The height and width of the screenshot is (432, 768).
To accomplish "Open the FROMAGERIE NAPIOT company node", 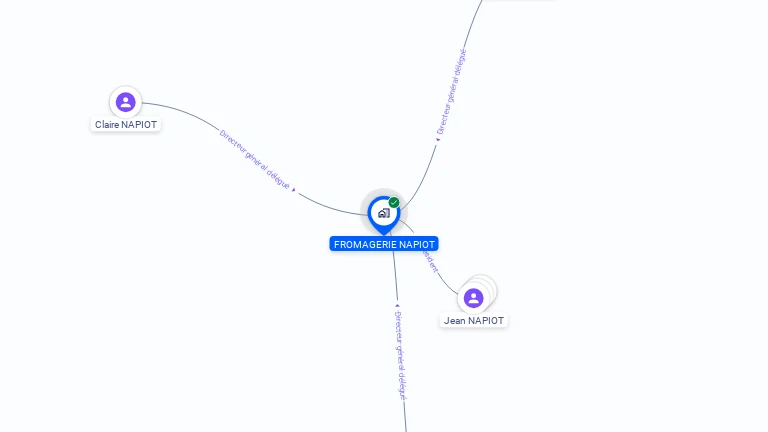I will coord(383,213).
